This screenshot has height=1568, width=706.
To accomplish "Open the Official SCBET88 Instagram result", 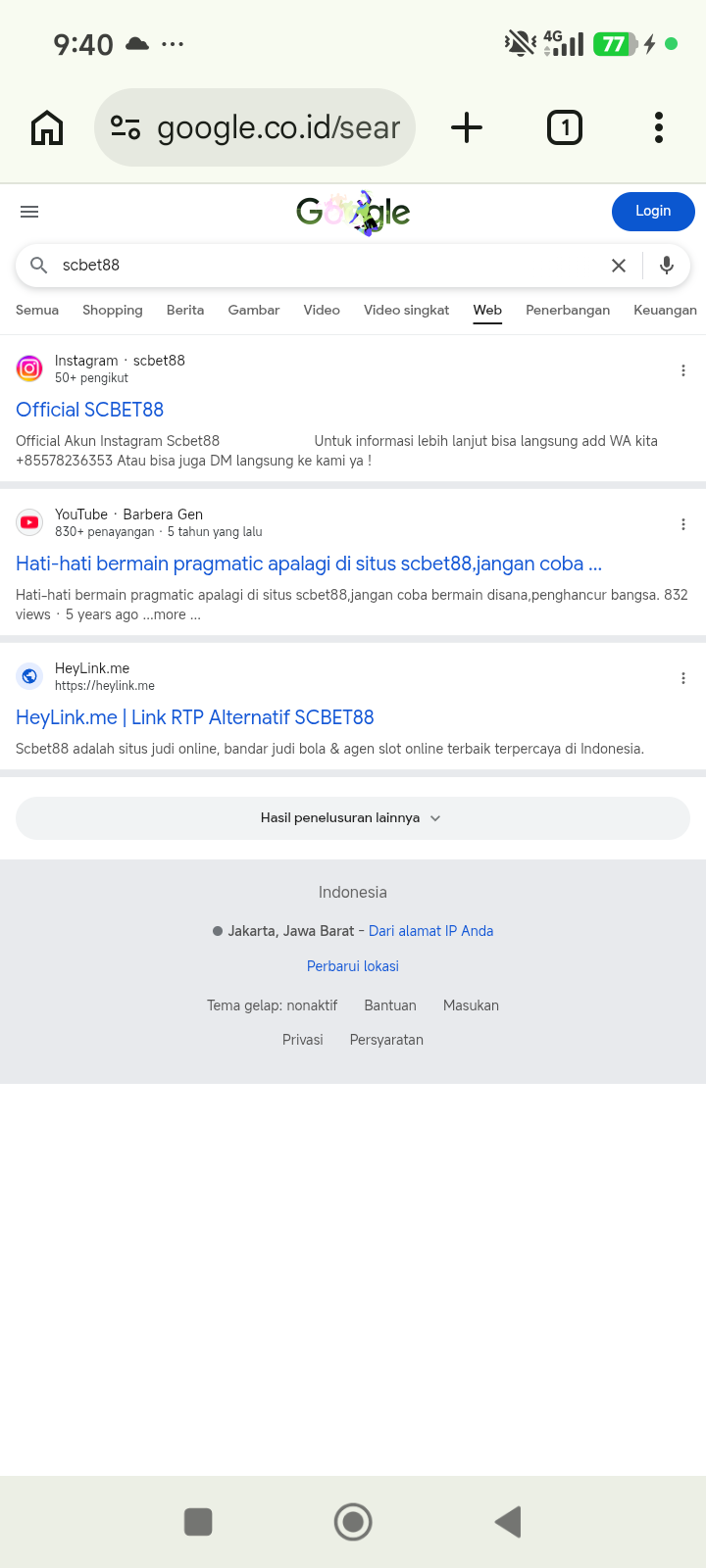I will [x=90, y=410].
